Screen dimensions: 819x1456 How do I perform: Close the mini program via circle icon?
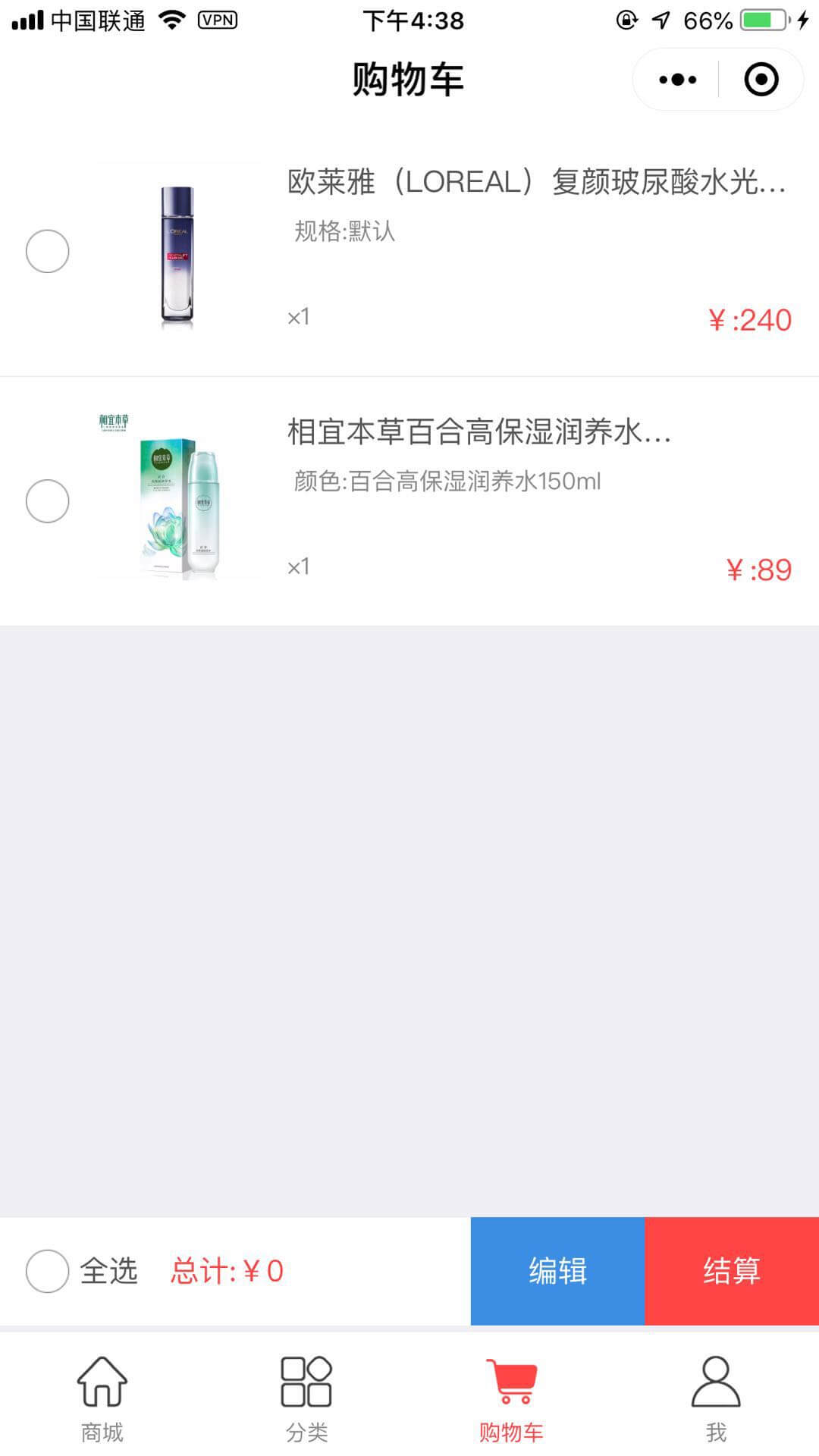[x=761, y=80]
